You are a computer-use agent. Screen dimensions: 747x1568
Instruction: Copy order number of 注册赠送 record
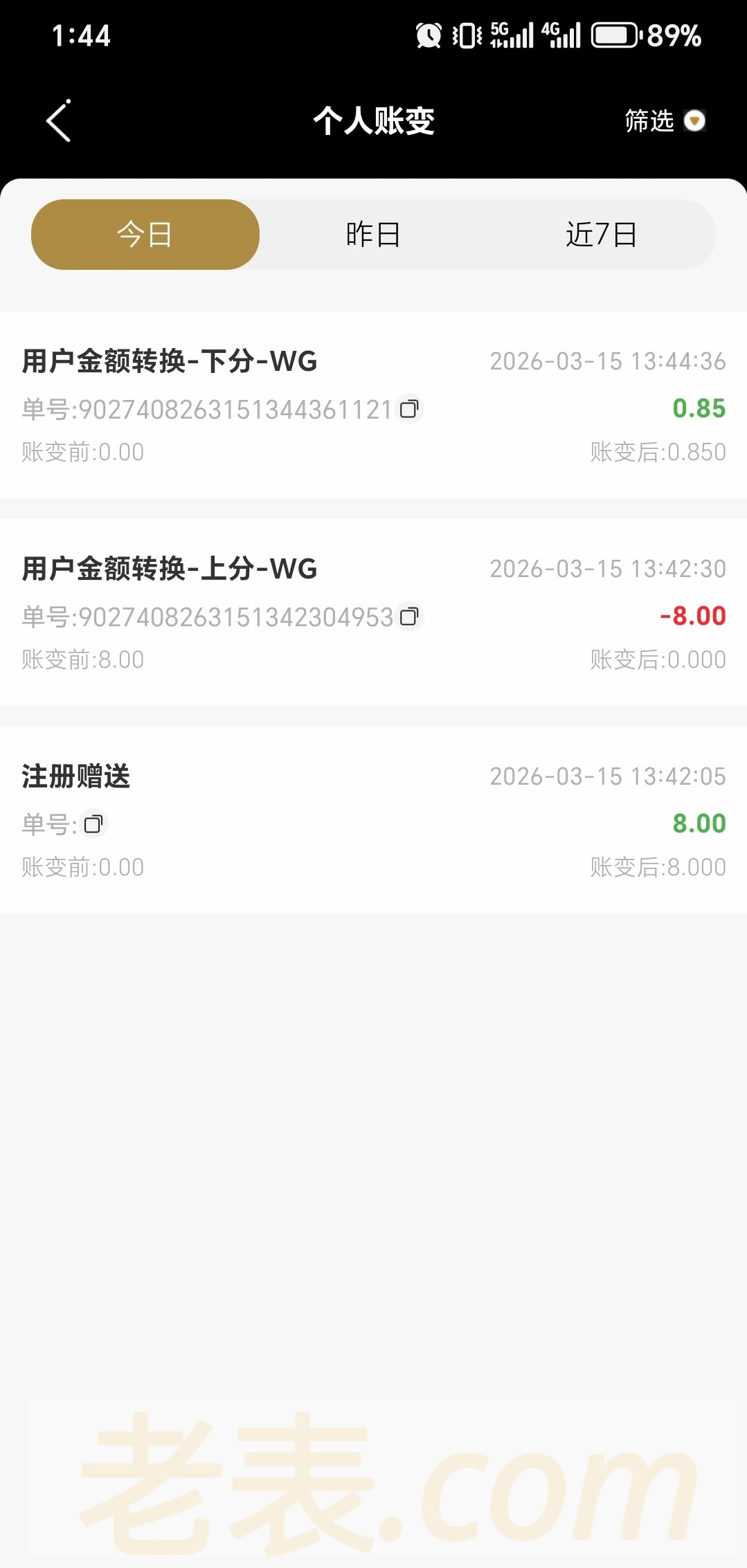93,824
